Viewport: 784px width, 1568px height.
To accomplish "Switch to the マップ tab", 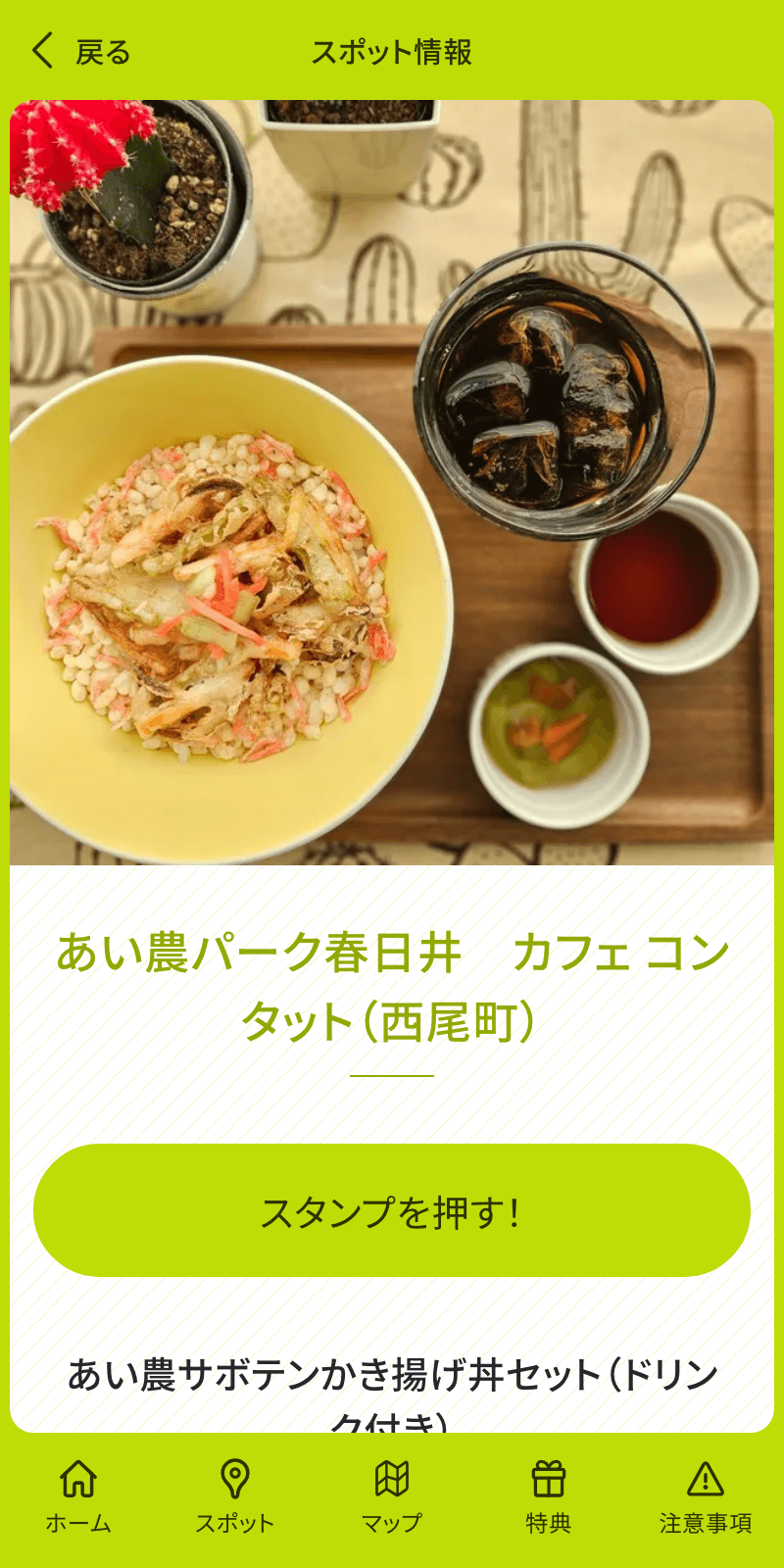I will (x=392, y=1496).
